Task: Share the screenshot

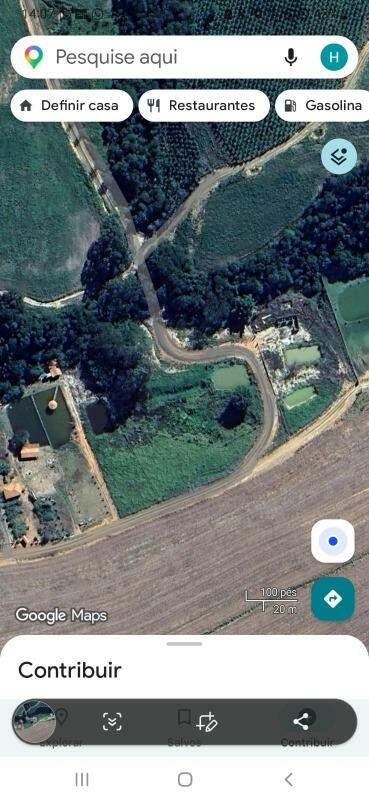Action: coord(301,721)
